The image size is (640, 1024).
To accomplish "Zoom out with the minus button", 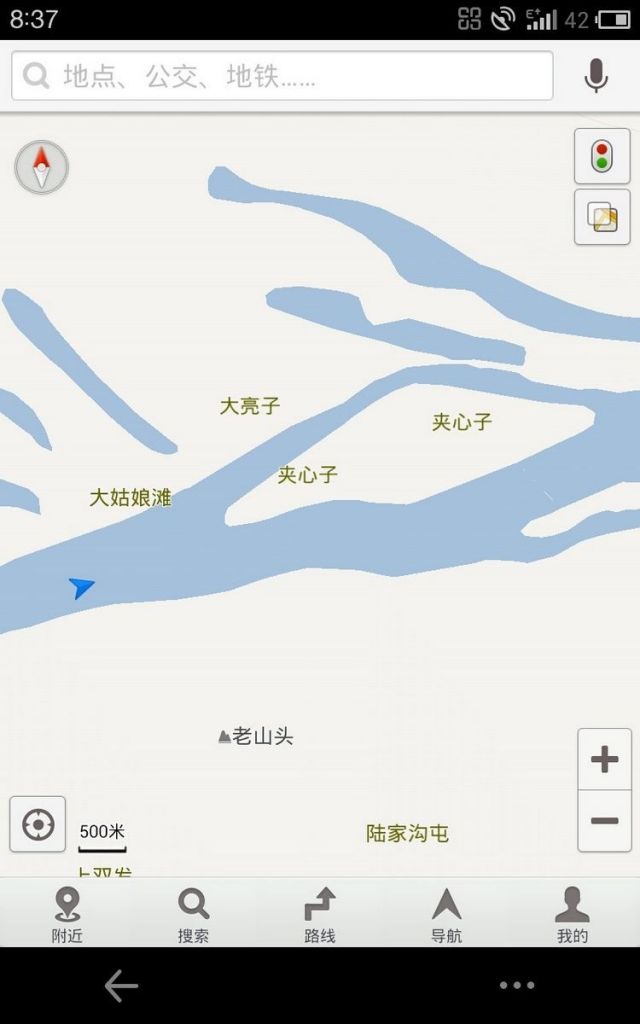I will pos(604,821).
